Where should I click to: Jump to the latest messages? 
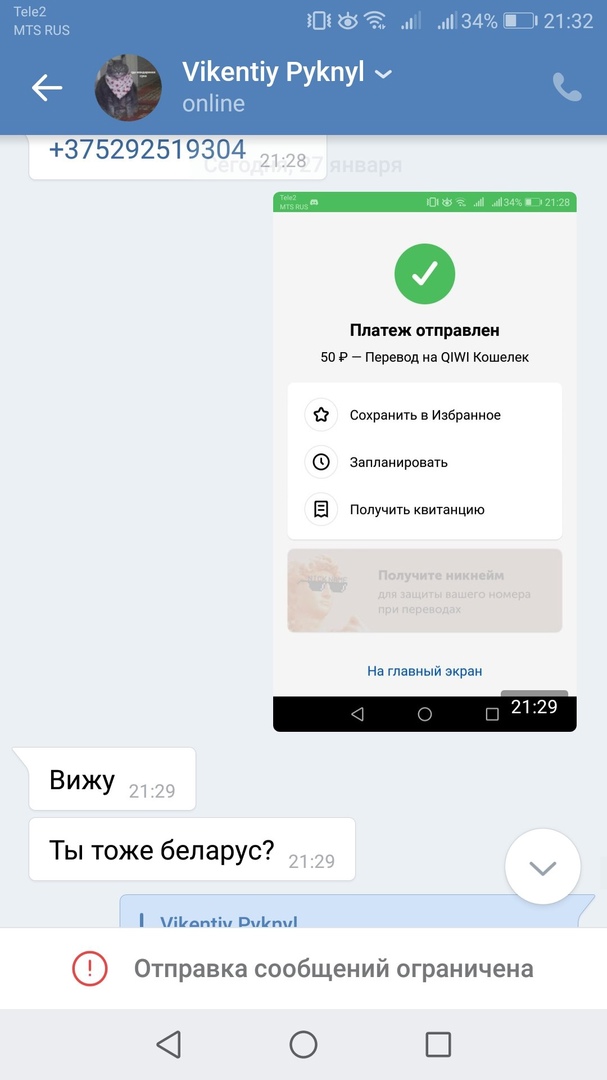pyautogui.click(x=542, y=867)
